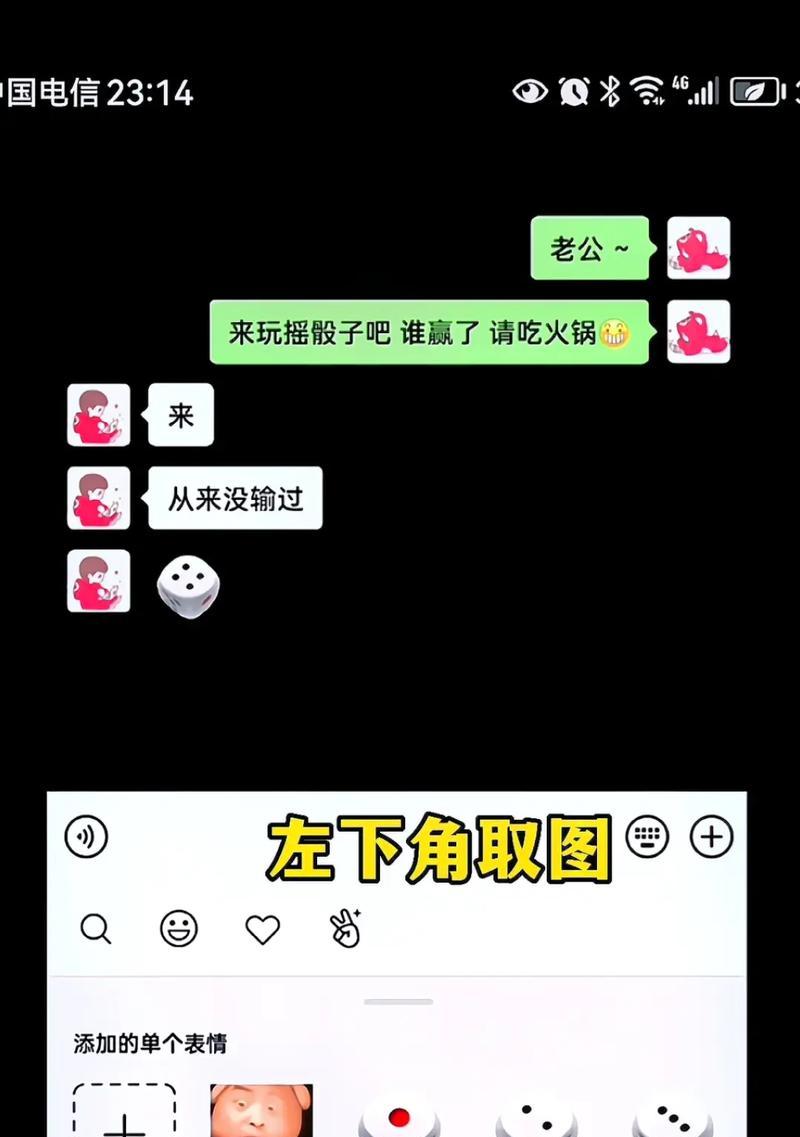The height and width of the screenshot is (1137, 800).
Task: Send the dice sticker with red dot
Action: pos(399,1115)
